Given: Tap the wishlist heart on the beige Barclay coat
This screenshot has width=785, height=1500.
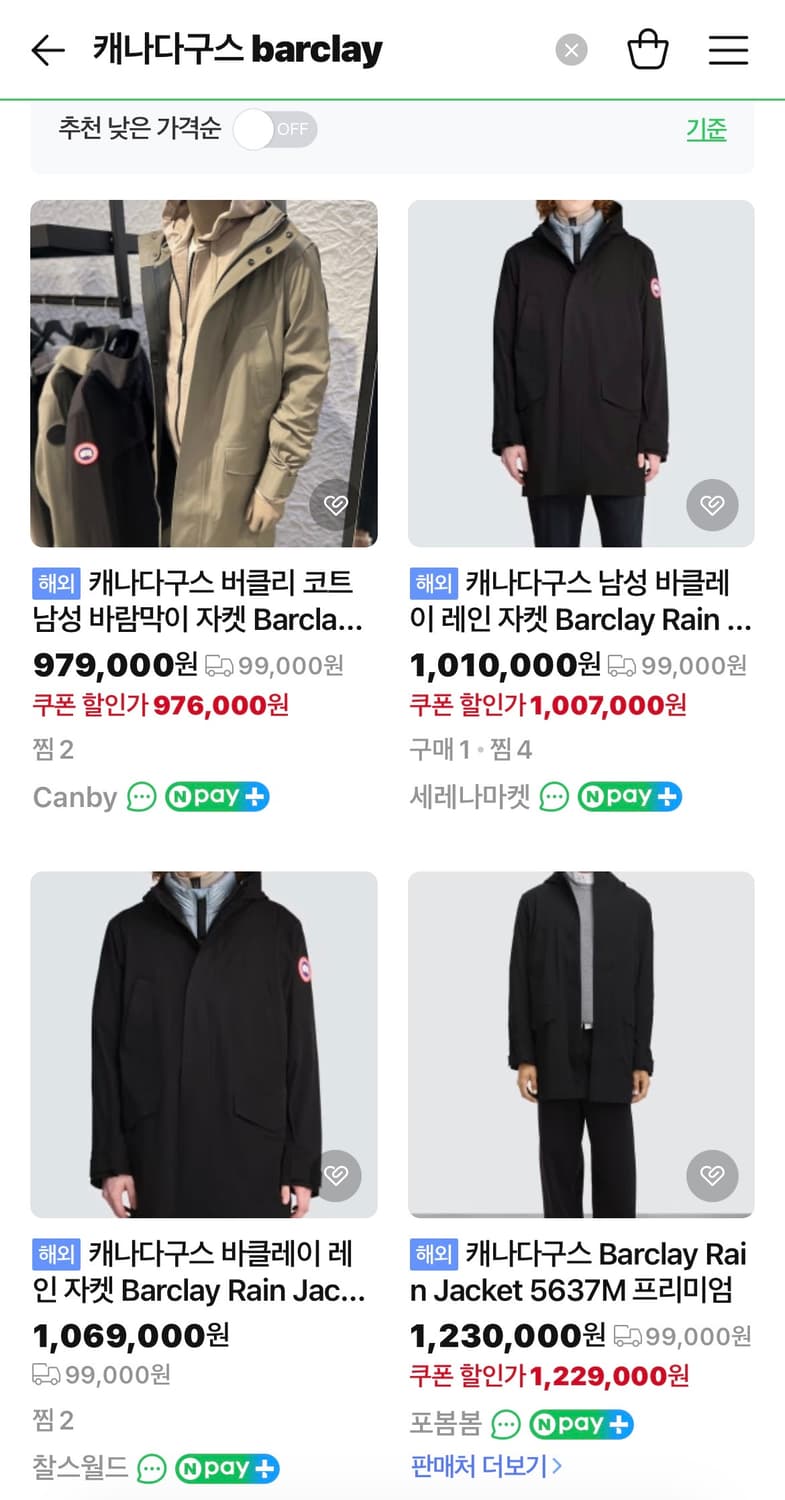Looking at the screenshot, I should pyautogui.click(x=336, y=505).
